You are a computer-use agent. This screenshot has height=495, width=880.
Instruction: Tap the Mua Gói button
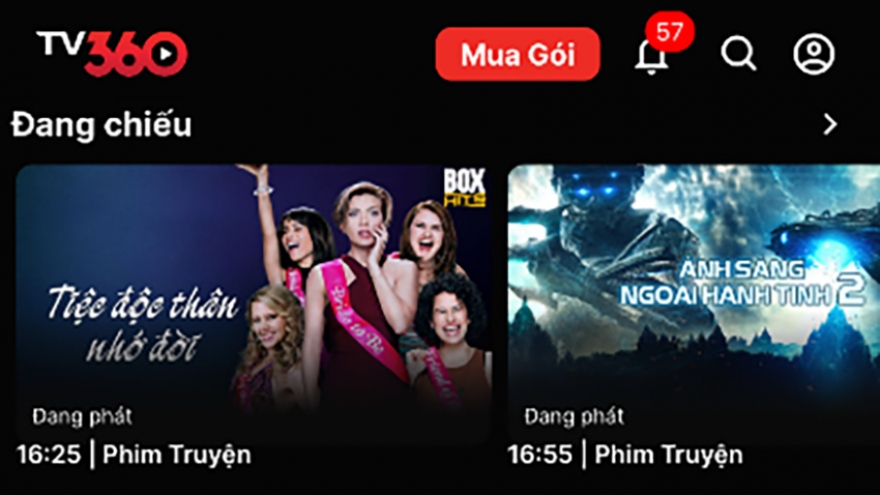click(x=517, y=54)
